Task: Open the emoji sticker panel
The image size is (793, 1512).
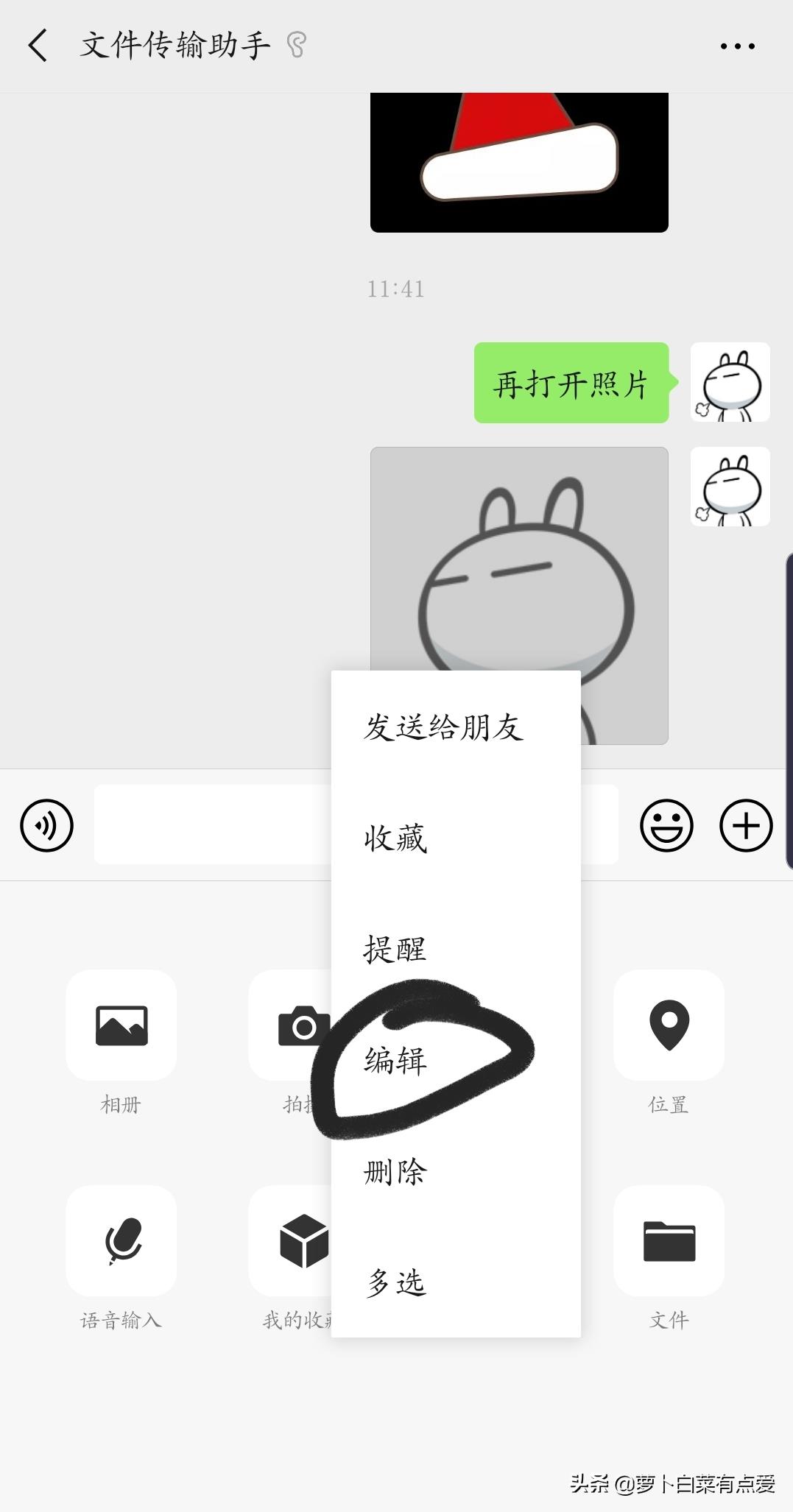Action: click(666, 825)
